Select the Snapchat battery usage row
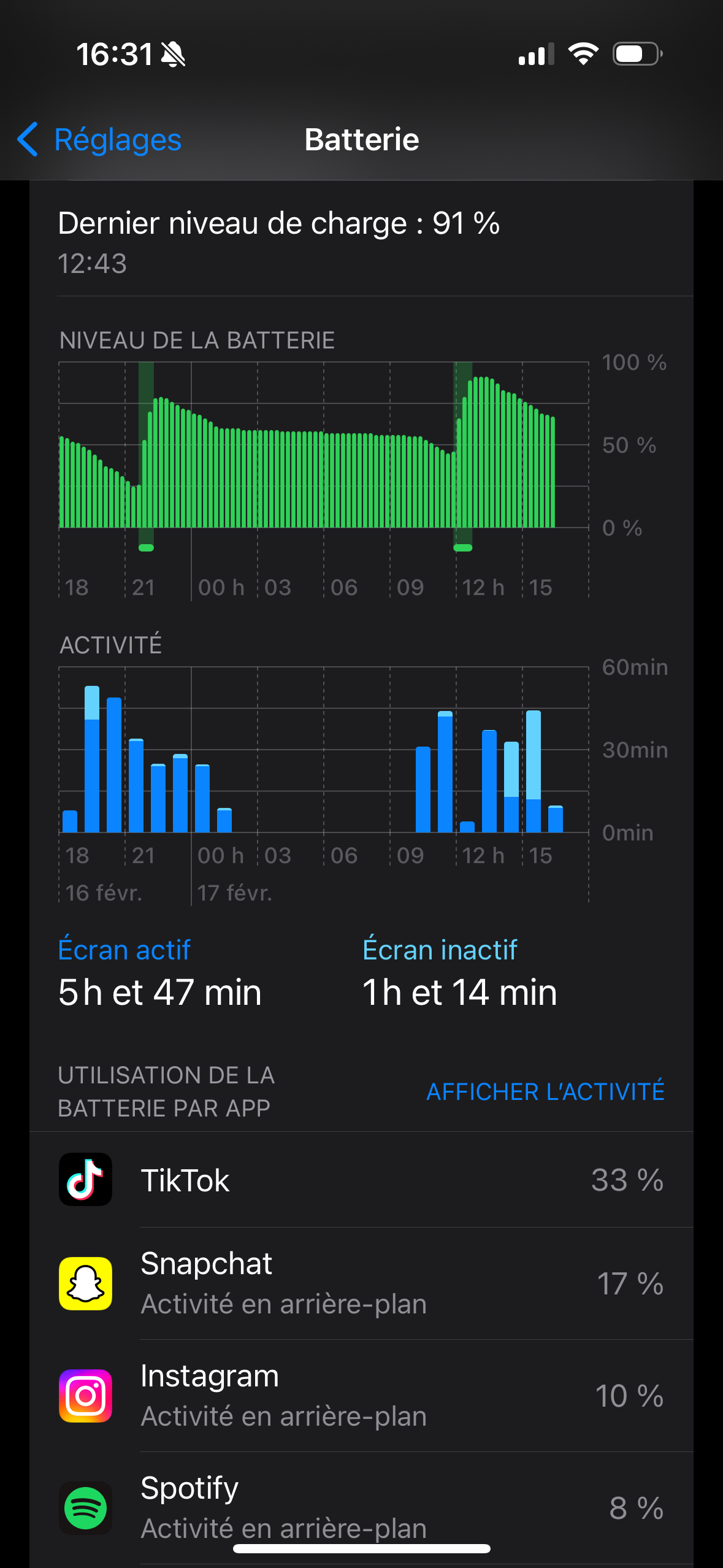723x1568 pixels. [x=361, y=1283]
